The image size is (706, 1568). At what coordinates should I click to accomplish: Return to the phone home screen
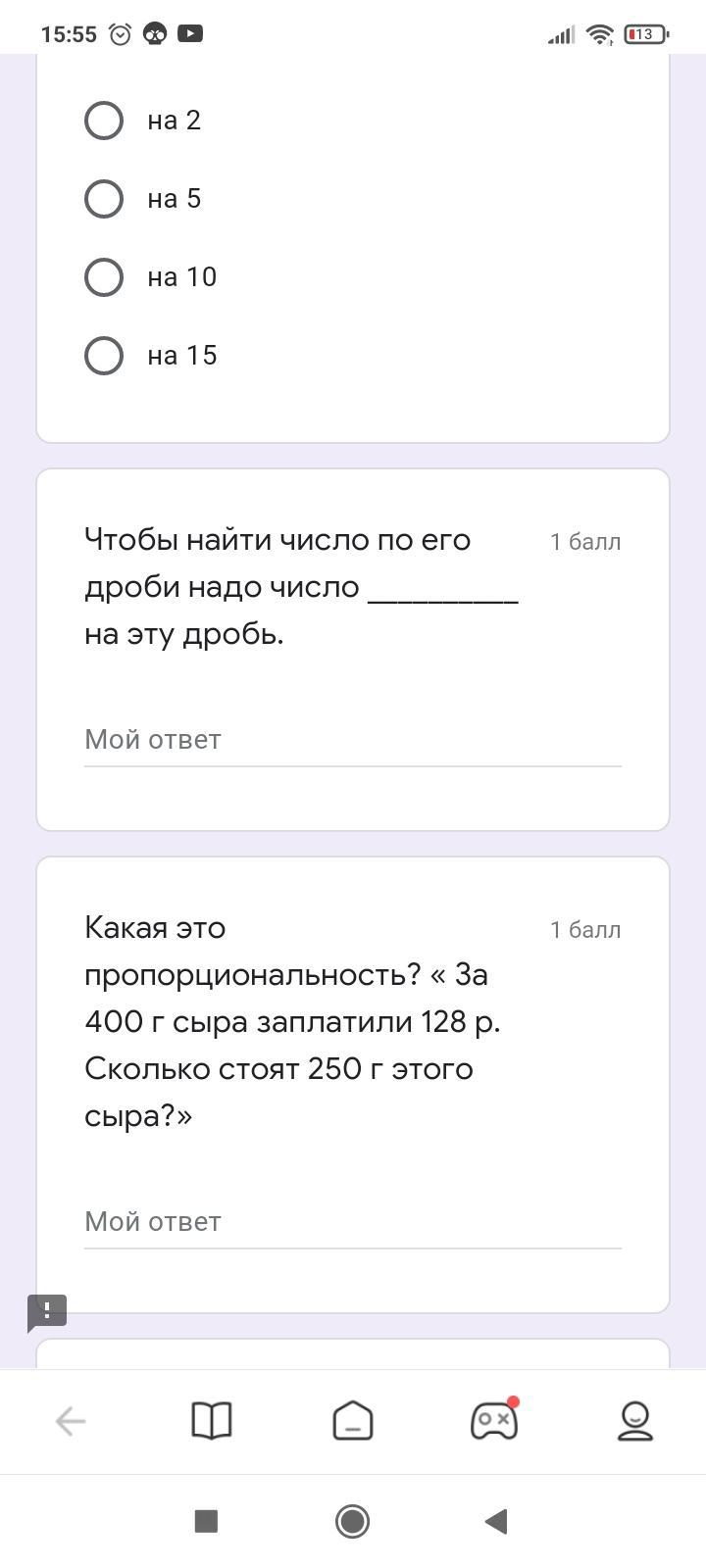(x=352, y=1521)
